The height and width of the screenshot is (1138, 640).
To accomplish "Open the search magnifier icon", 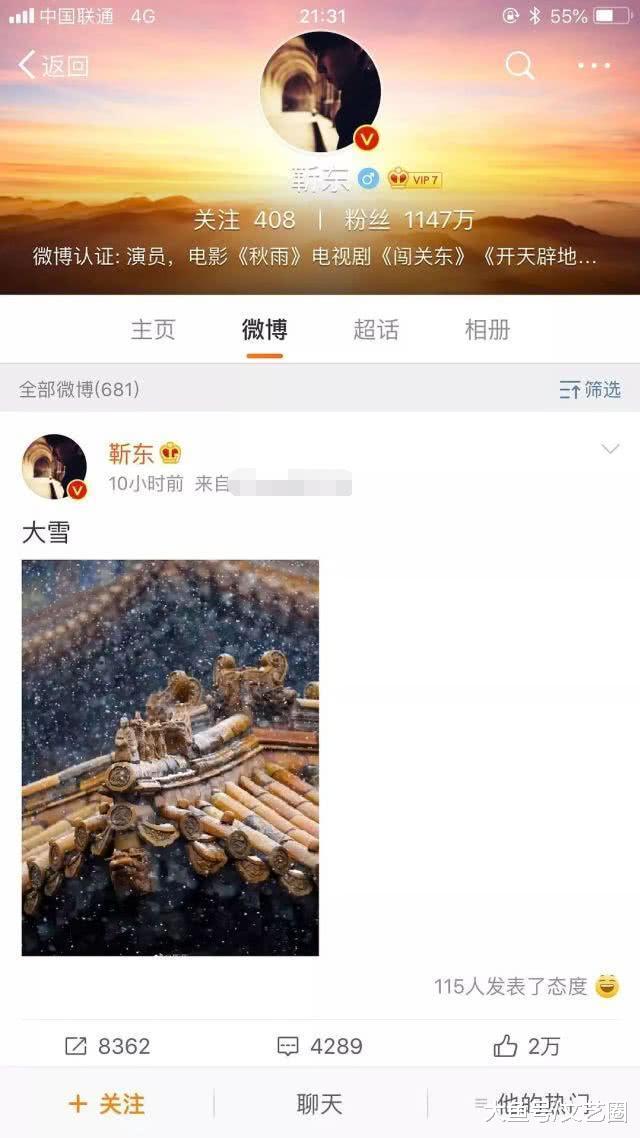I will (519, 66).
